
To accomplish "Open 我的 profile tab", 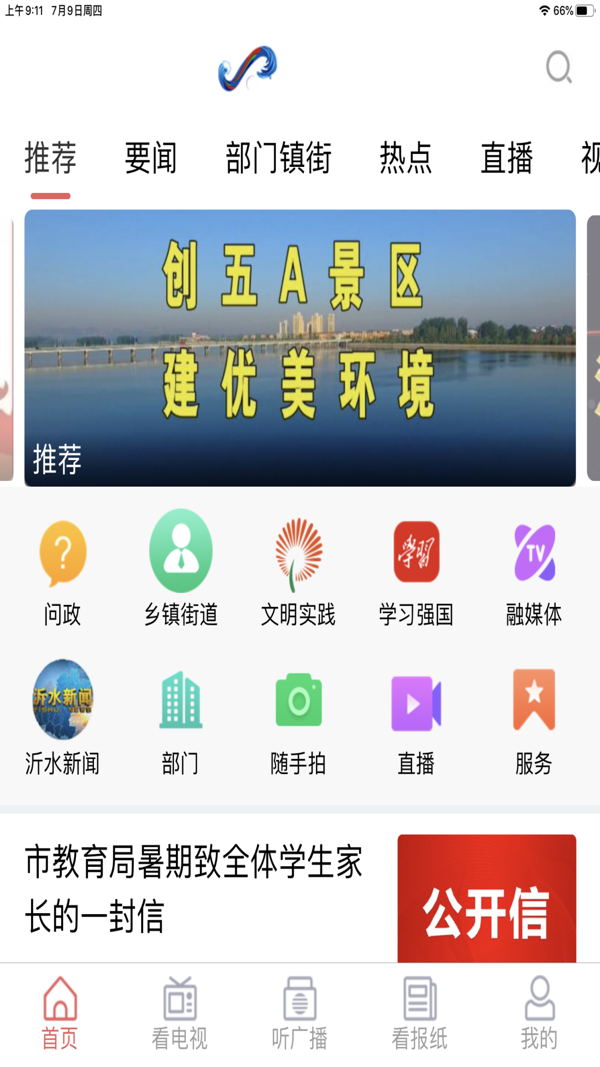I will coord(539,1014).
